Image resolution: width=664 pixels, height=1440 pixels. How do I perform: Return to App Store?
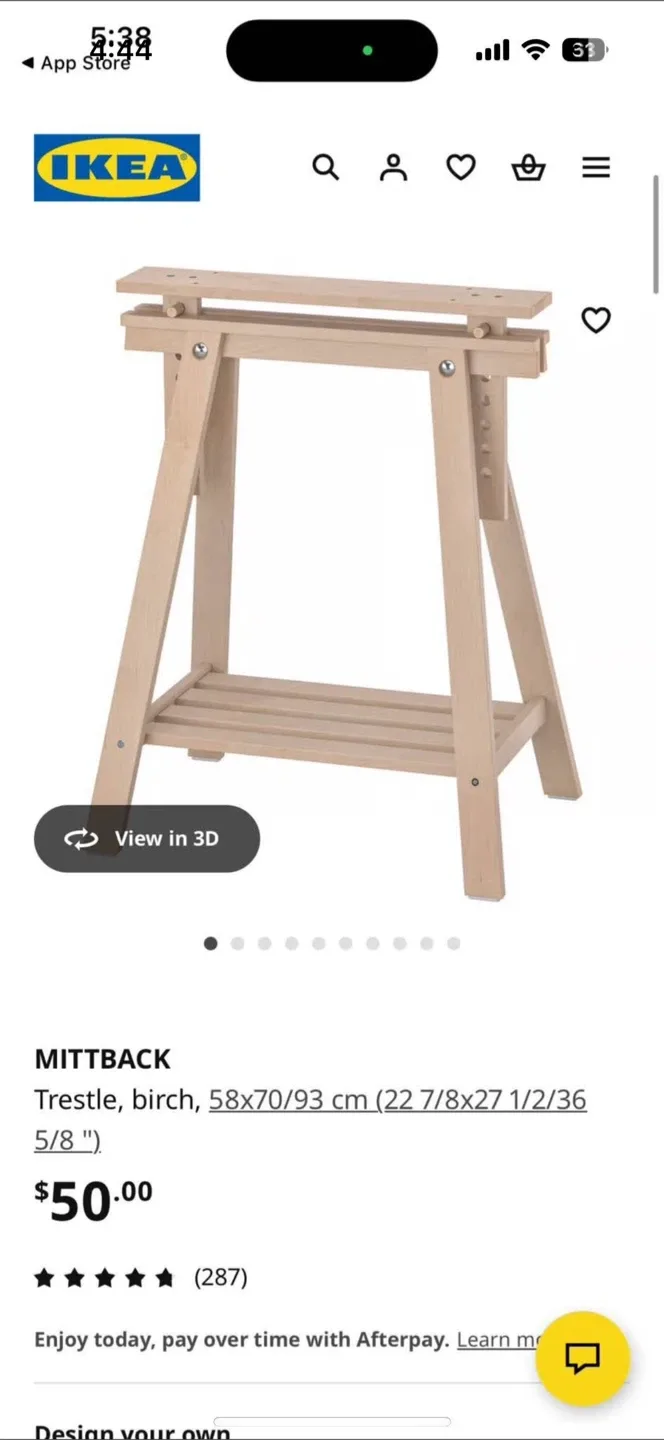[x=76, y=64]
